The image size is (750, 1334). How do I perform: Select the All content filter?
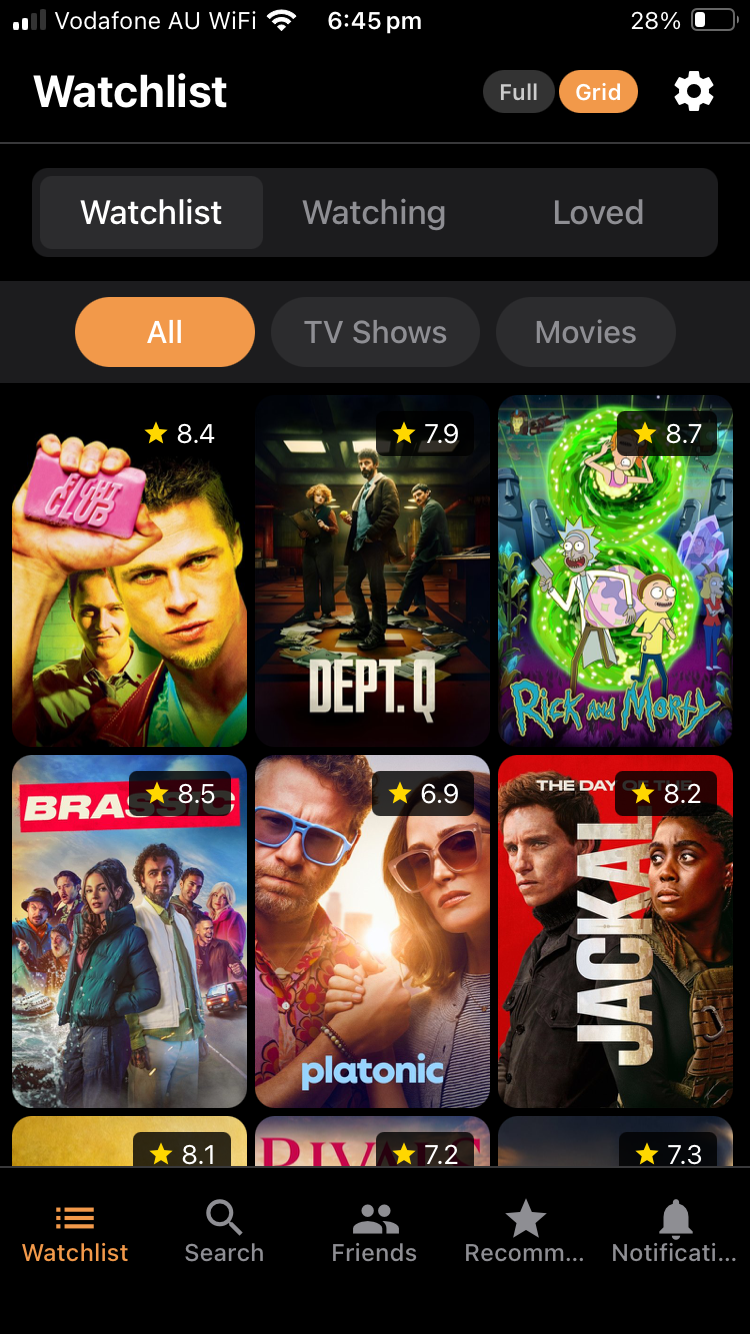pos(164,332)
